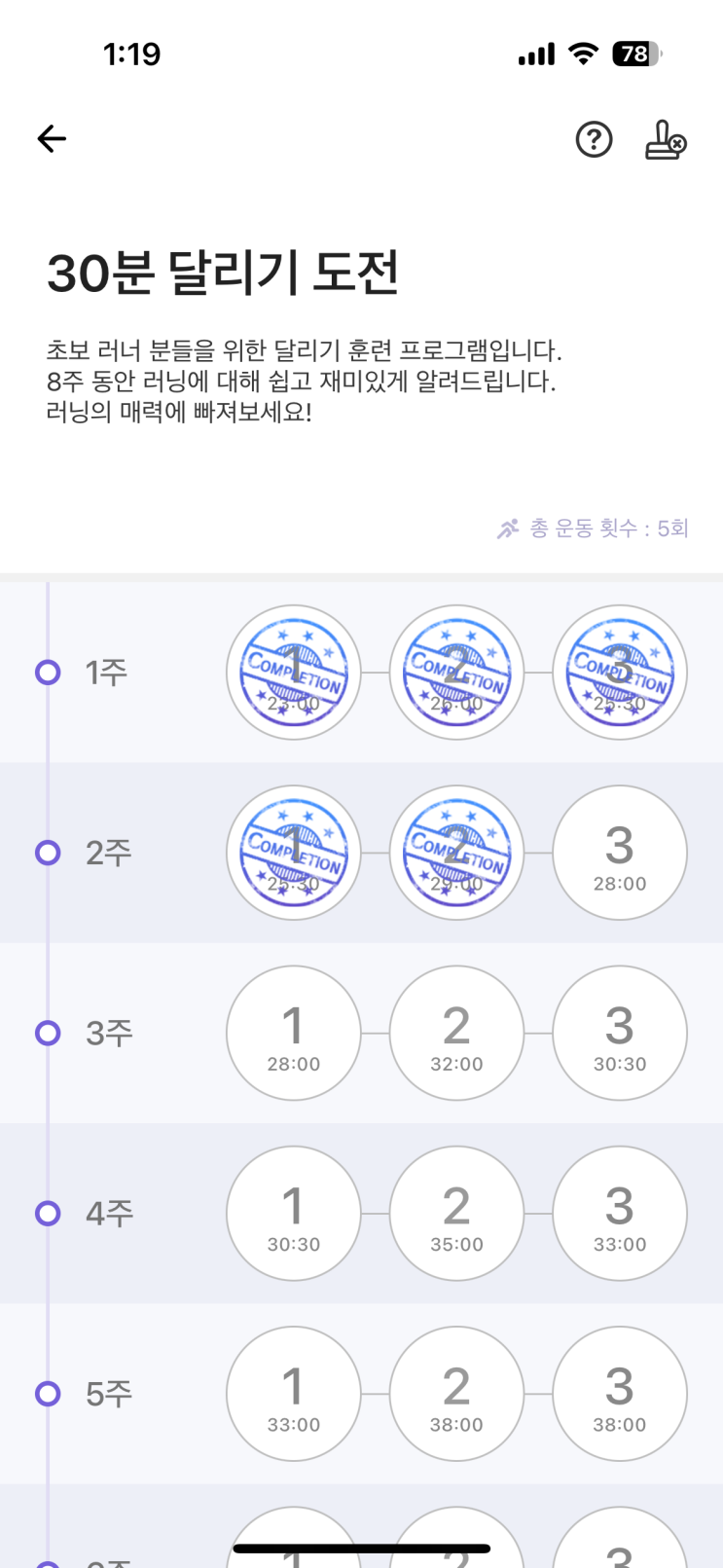Open week 1 completed session 2
The width and height of the screenshot is (723, 1568).
(456, 673)
